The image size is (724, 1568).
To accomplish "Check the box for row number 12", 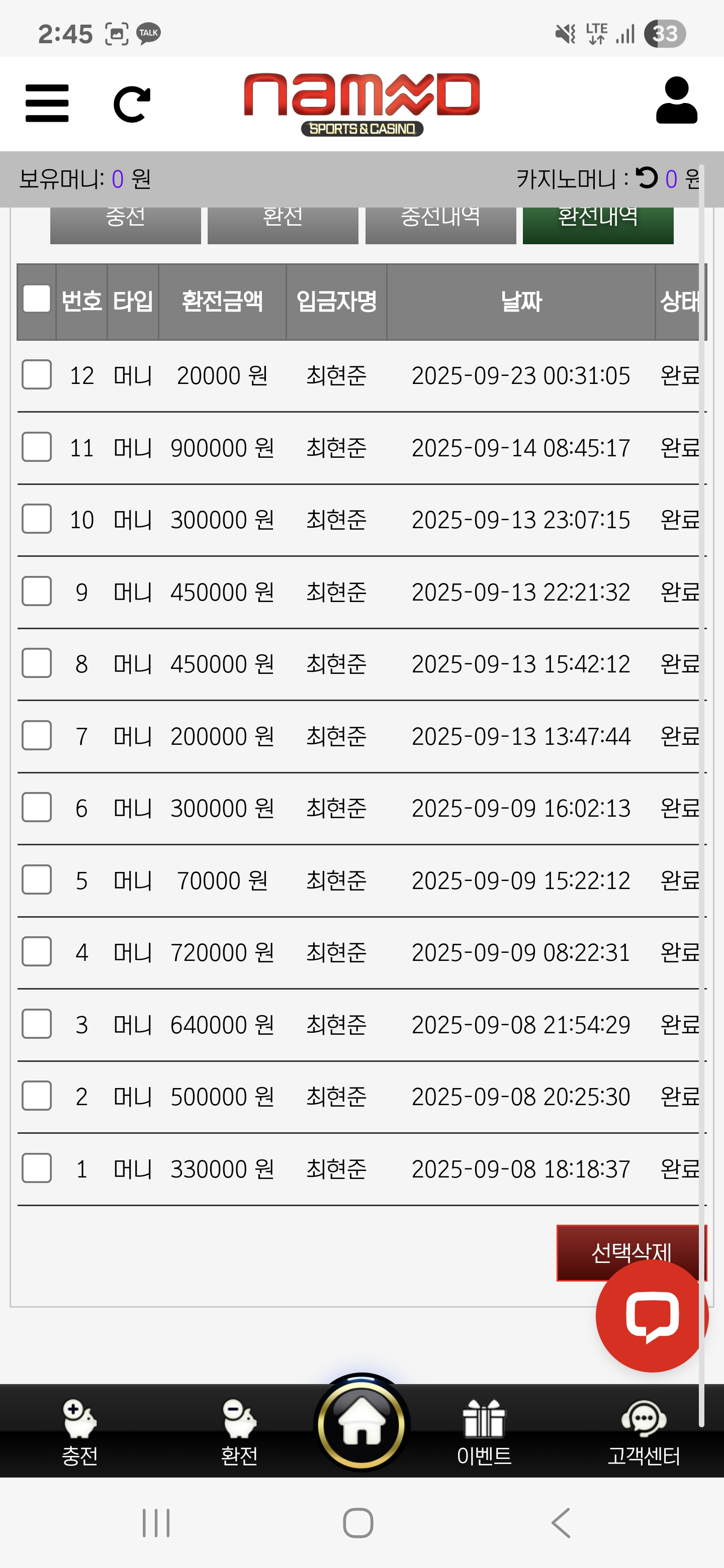I will [37, 374].
